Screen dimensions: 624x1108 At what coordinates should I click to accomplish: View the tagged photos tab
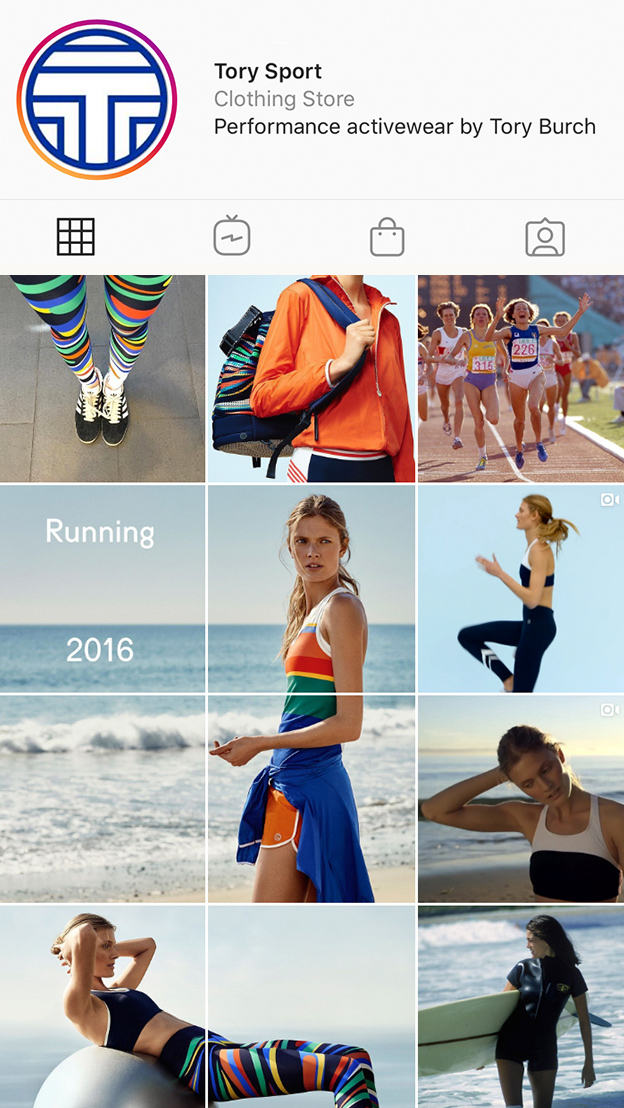point(545,238)
